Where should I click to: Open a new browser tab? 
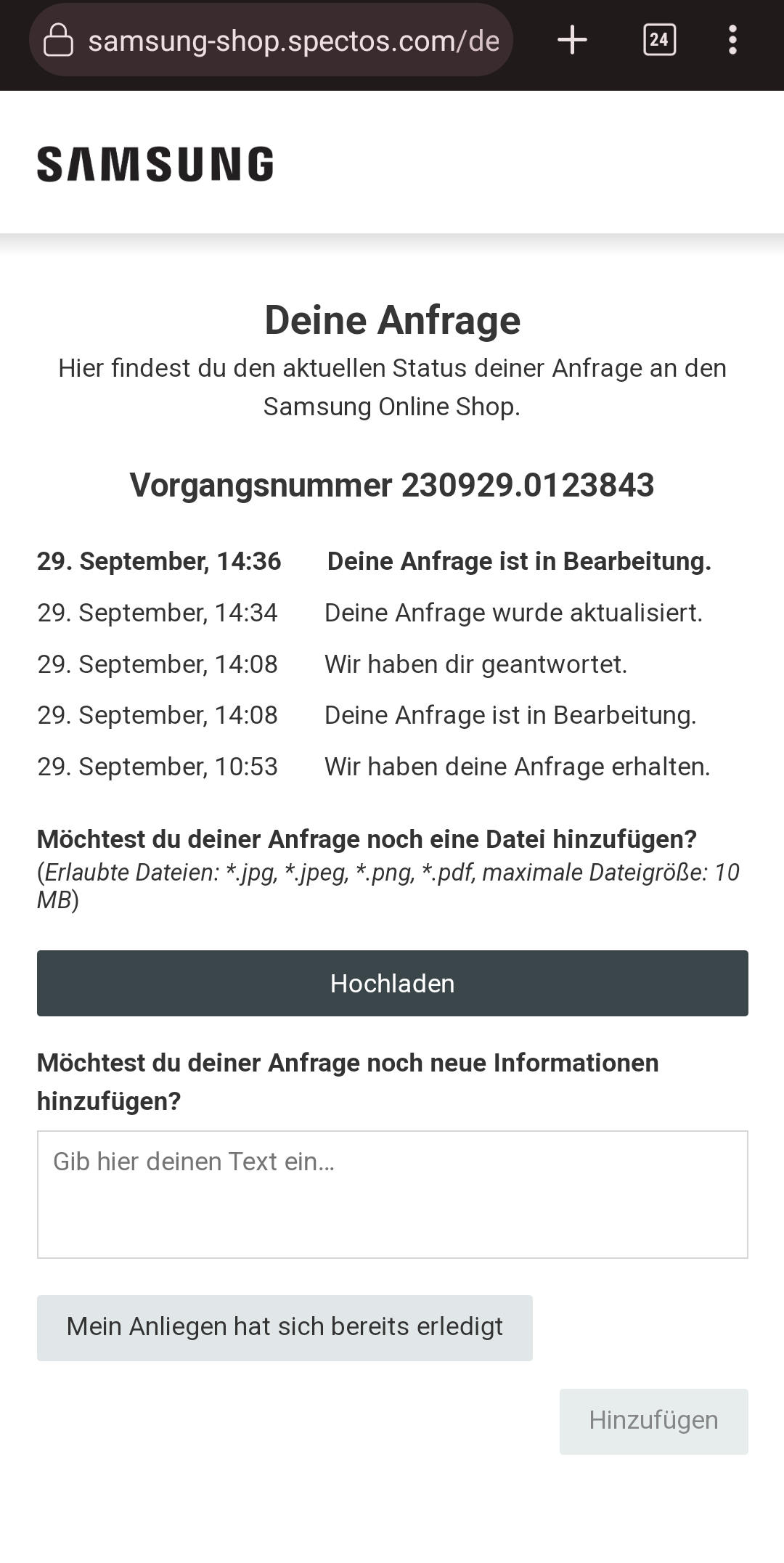(x=572, y=40)
